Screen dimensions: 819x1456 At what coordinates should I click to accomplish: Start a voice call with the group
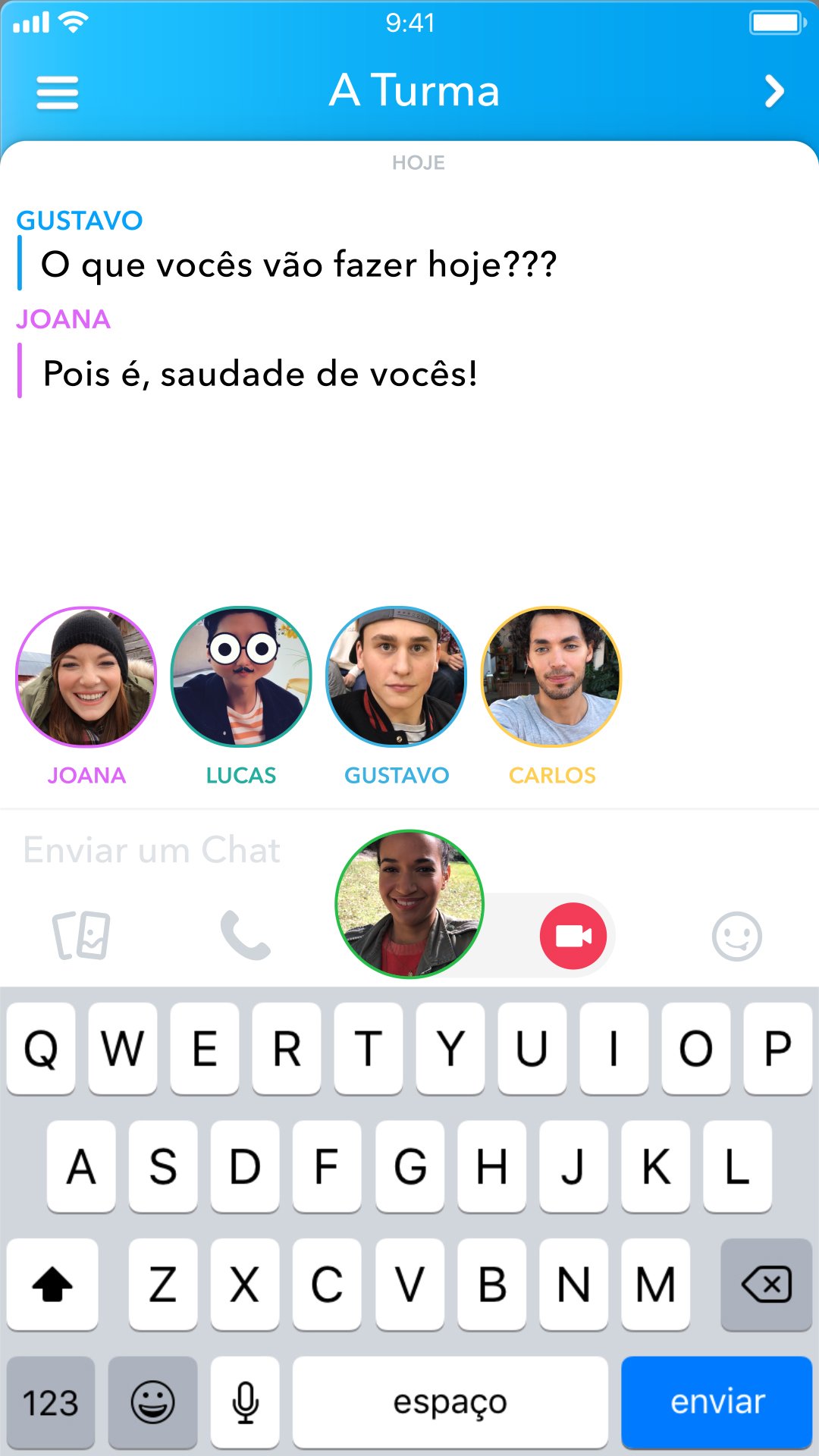[x=245, y=936]
